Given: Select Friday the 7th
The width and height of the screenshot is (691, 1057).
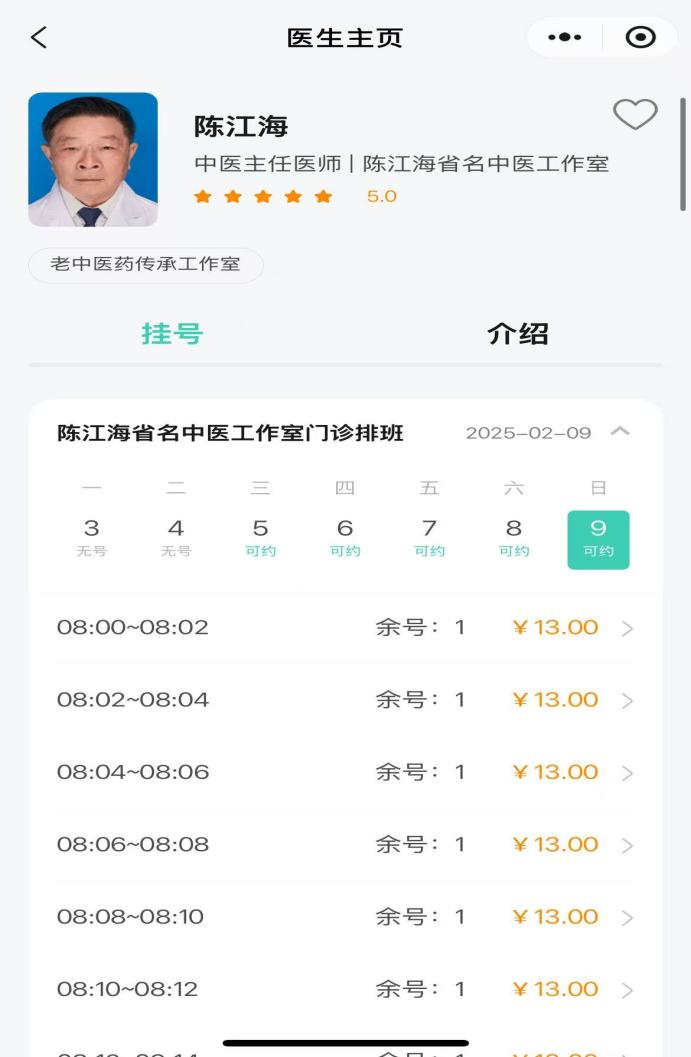Looking at the screenshot, I should point(429,538).
